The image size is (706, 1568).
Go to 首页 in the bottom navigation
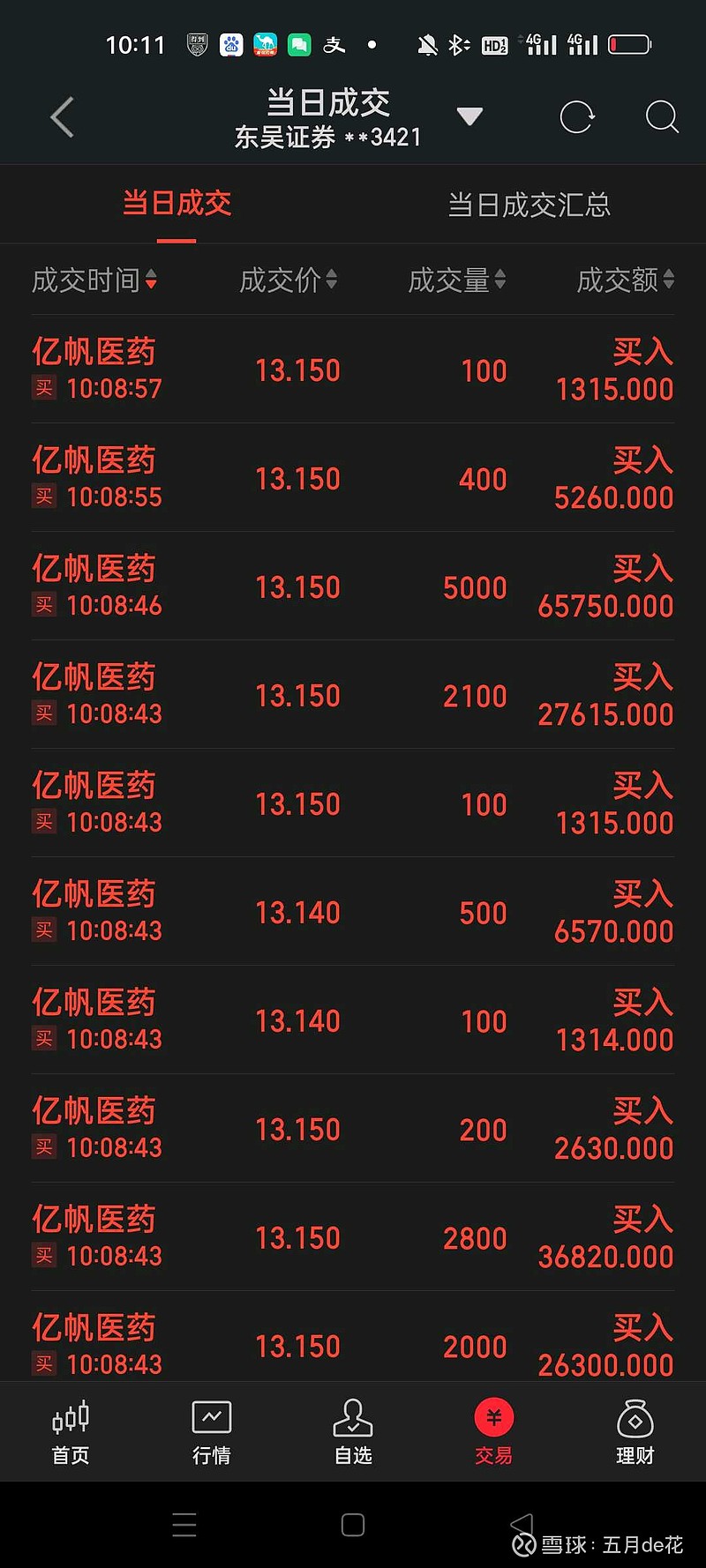tap(71, 1432)
